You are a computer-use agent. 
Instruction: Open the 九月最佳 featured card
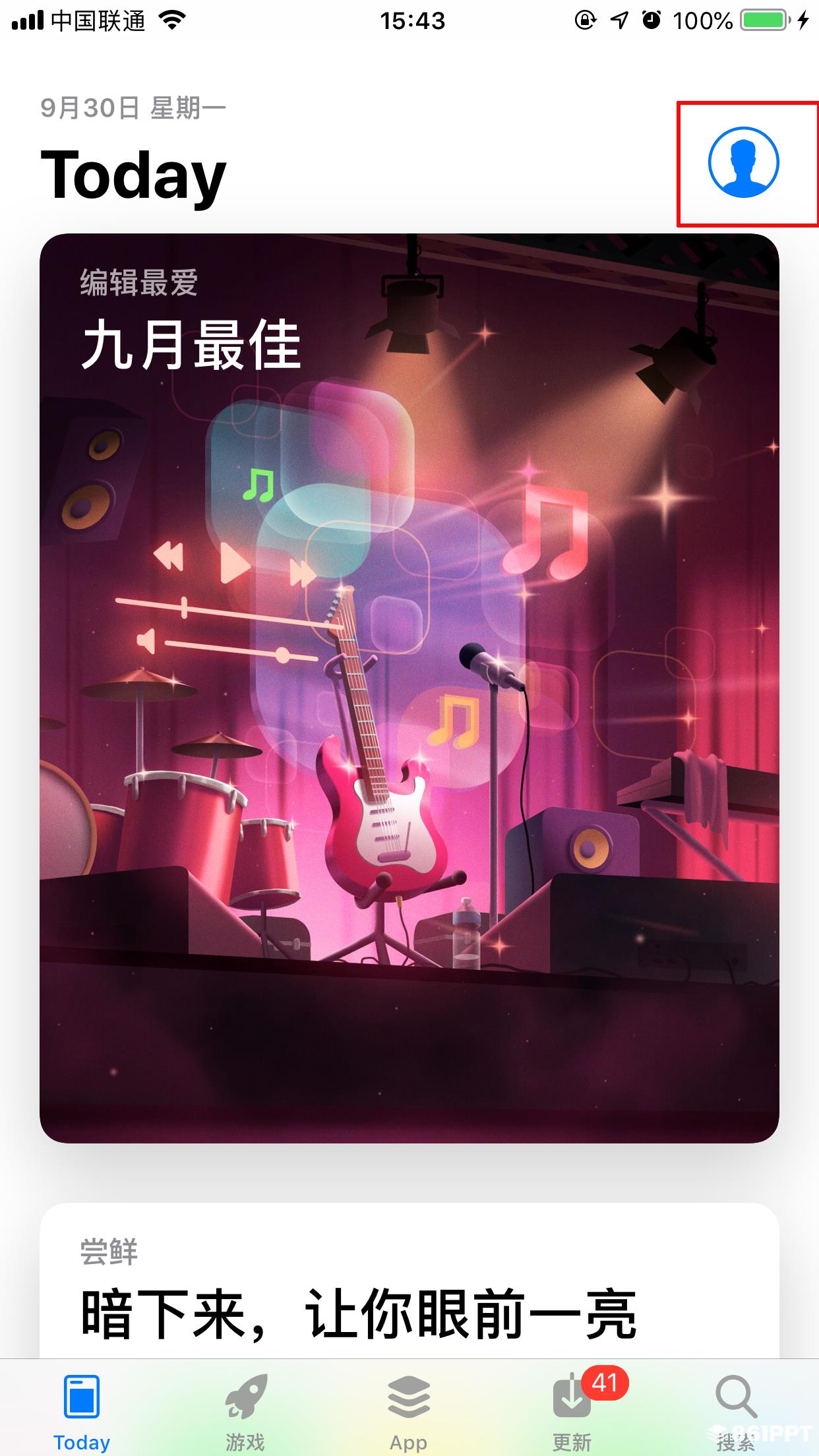click(x=409, y=687)
